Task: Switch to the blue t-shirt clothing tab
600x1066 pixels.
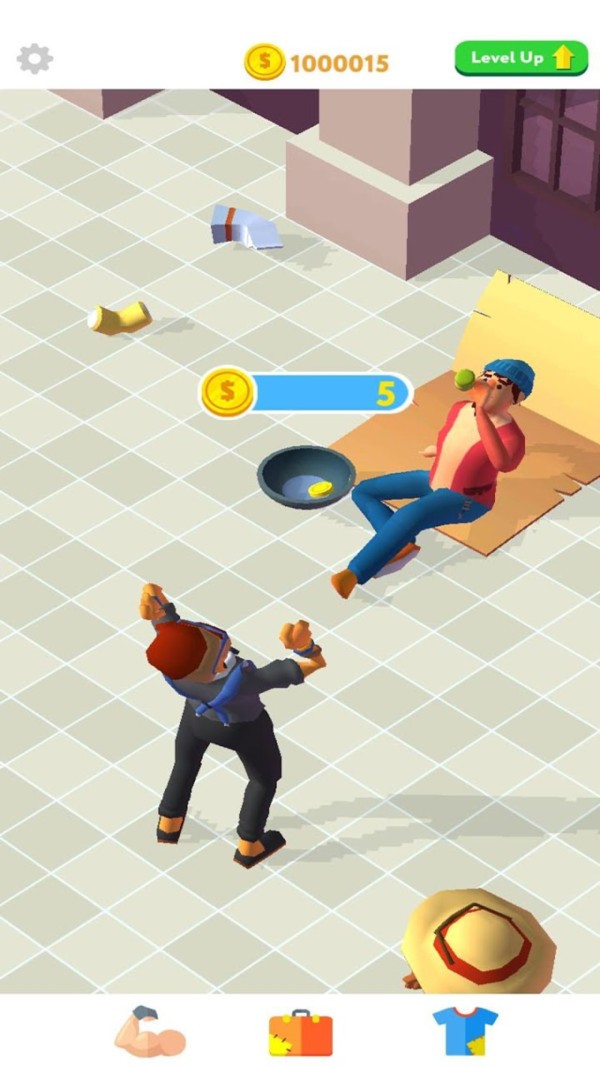Action: [x=464, y=1031]
